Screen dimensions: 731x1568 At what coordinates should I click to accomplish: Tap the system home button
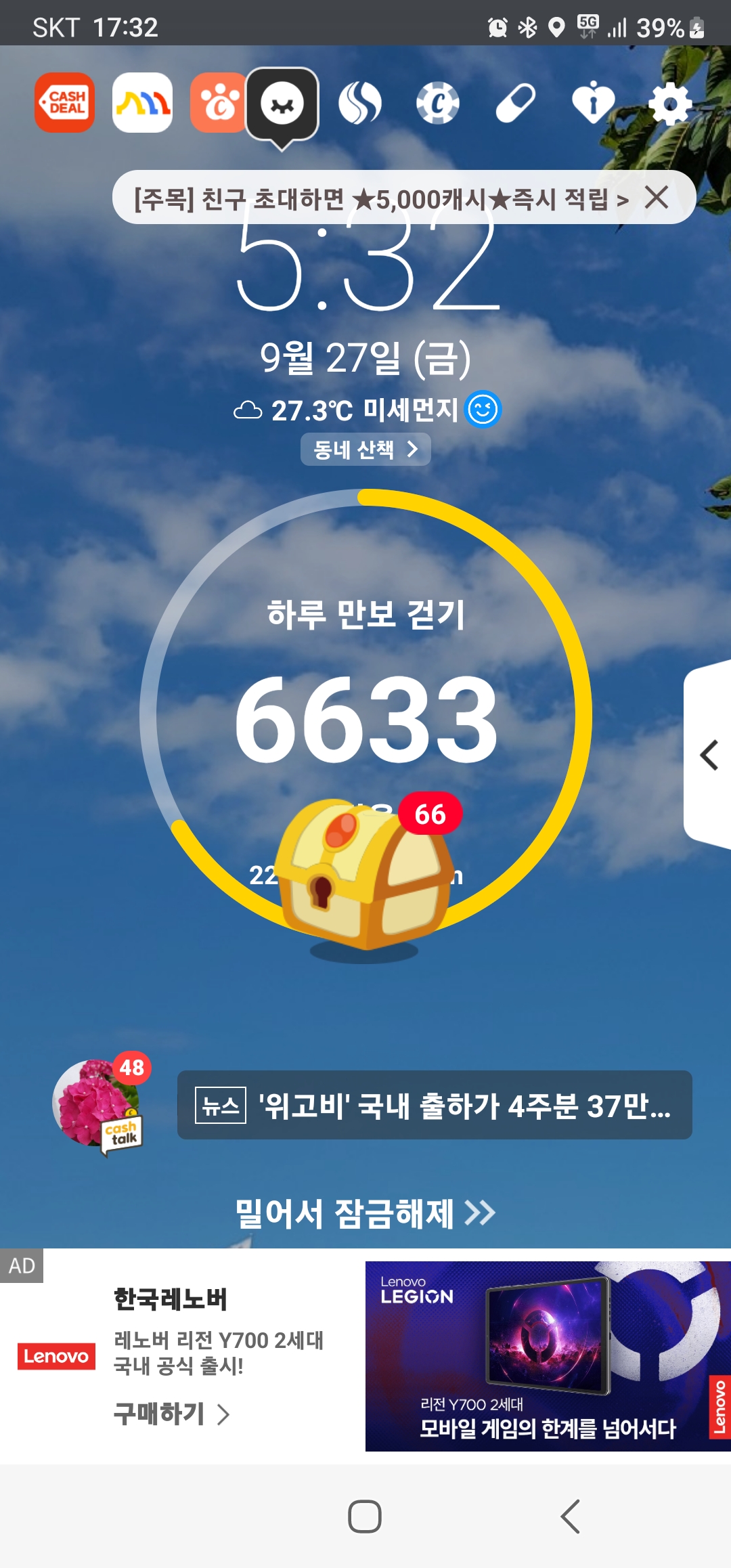[x=365, y=1517]
